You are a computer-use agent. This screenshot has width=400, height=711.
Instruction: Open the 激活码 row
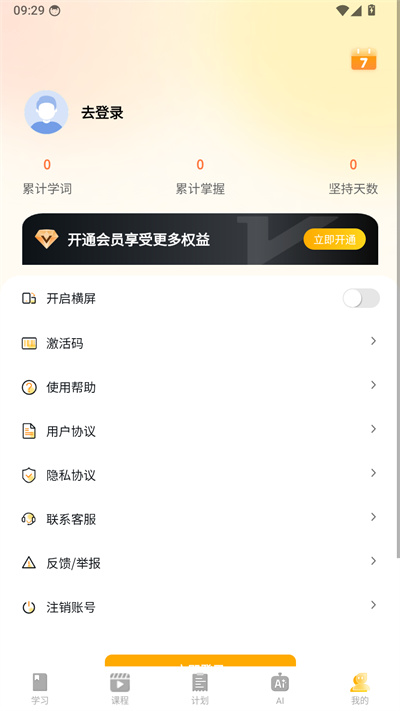click(x=200, y=343)
